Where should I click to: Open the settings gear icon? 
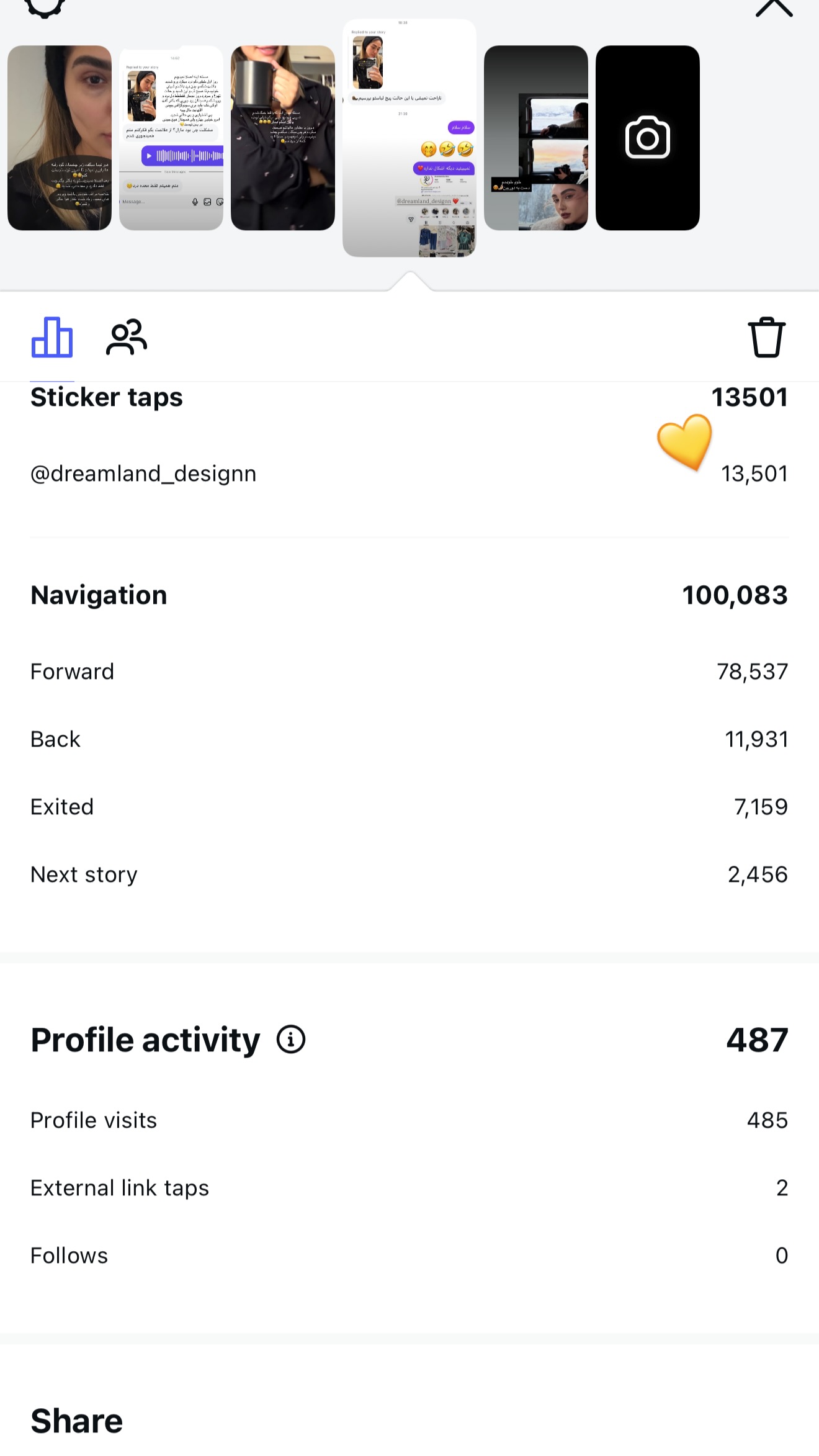[x=44, y=6]
